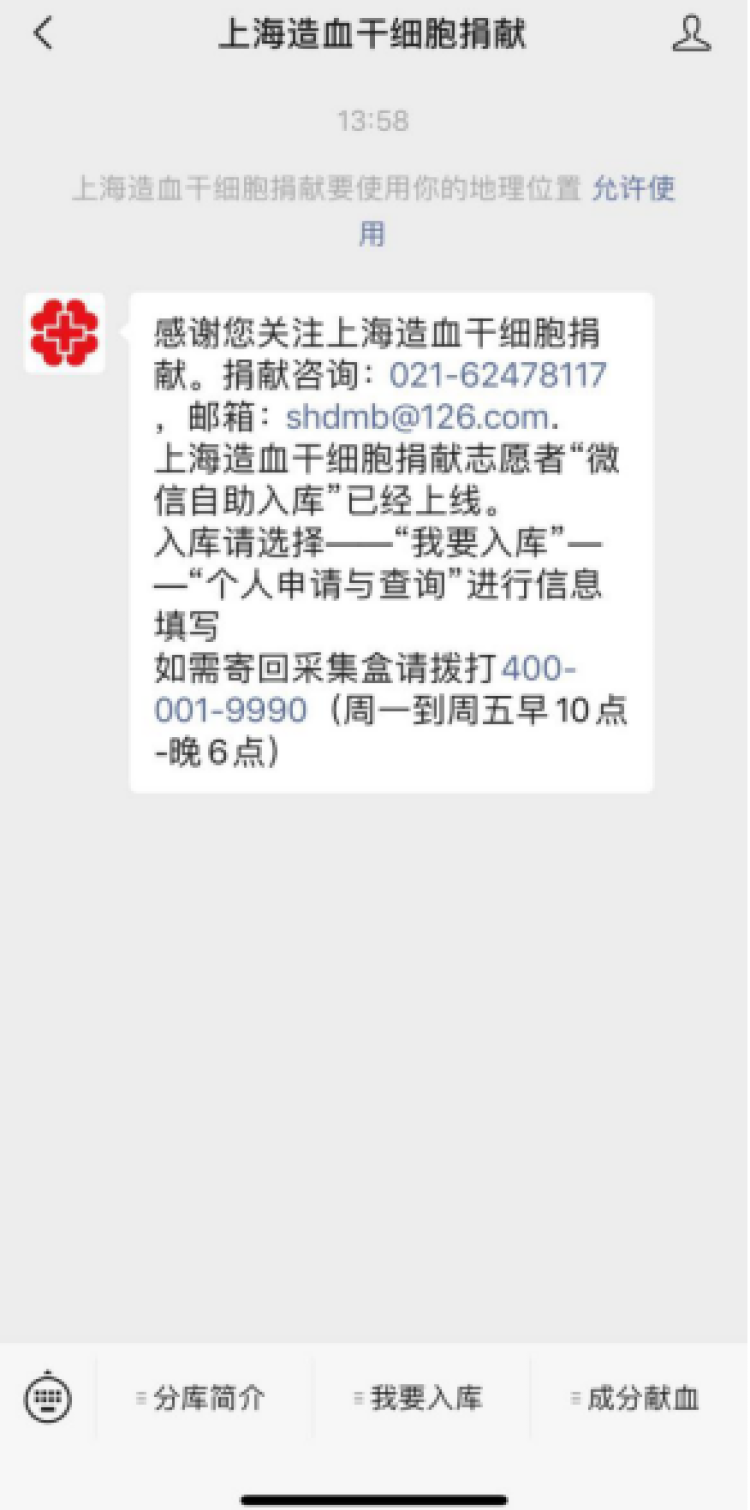Image resolution: width=750 pixels, height=1510 pixels.
Task: Open the account profile icon
Action: click(x=691, y=35)
